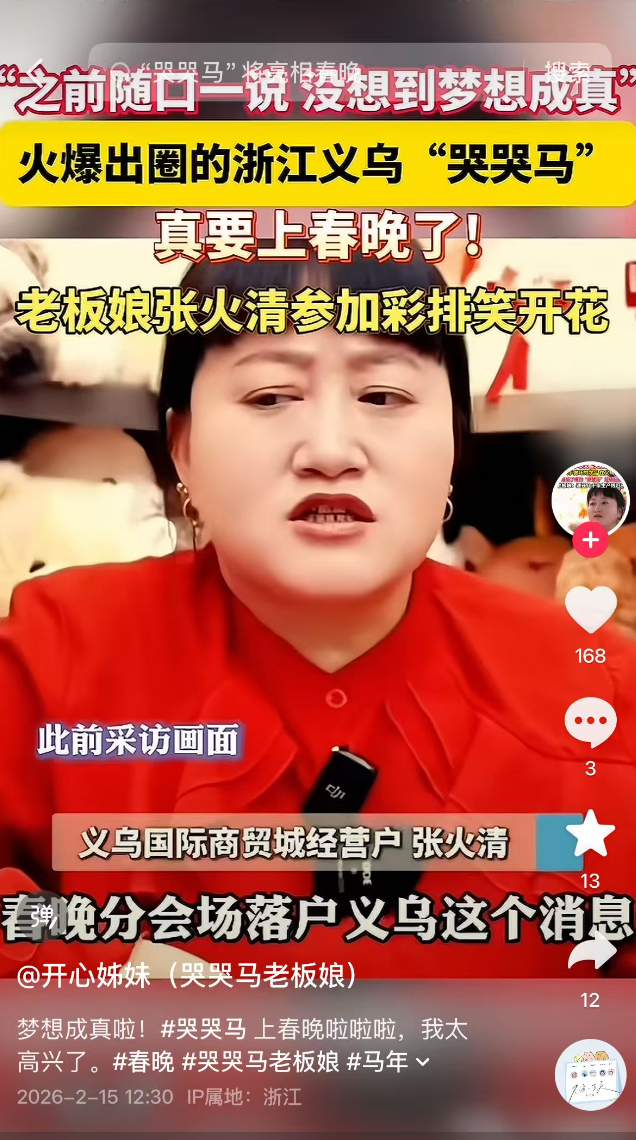Viewport: 636px width, 1140px height.
Task: Open the creator's profile avatar
Action: pyautogui.click(x=590, y=498)
